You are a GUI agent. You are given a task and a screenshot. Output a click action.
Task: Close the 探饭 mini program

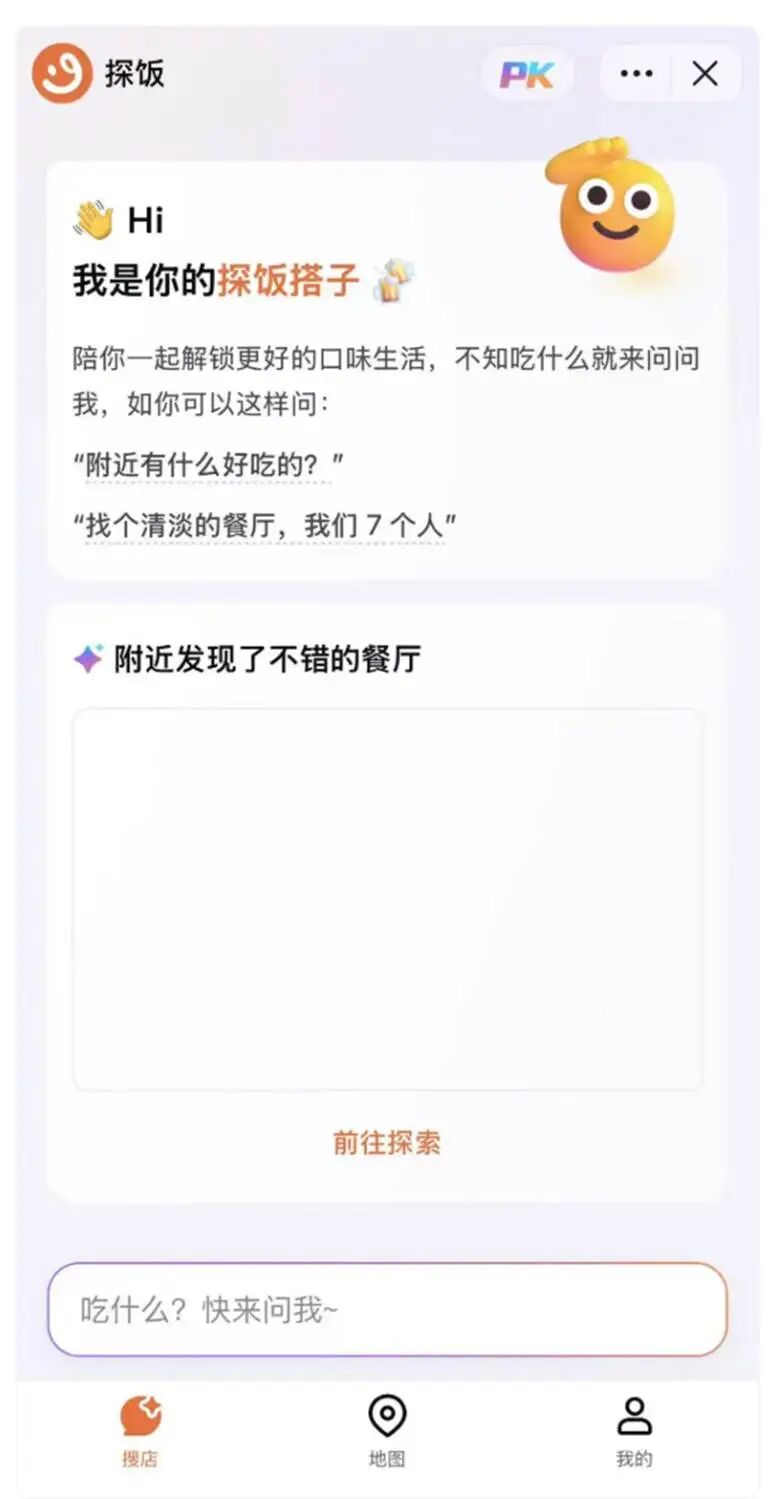click(x=705, y=74)
